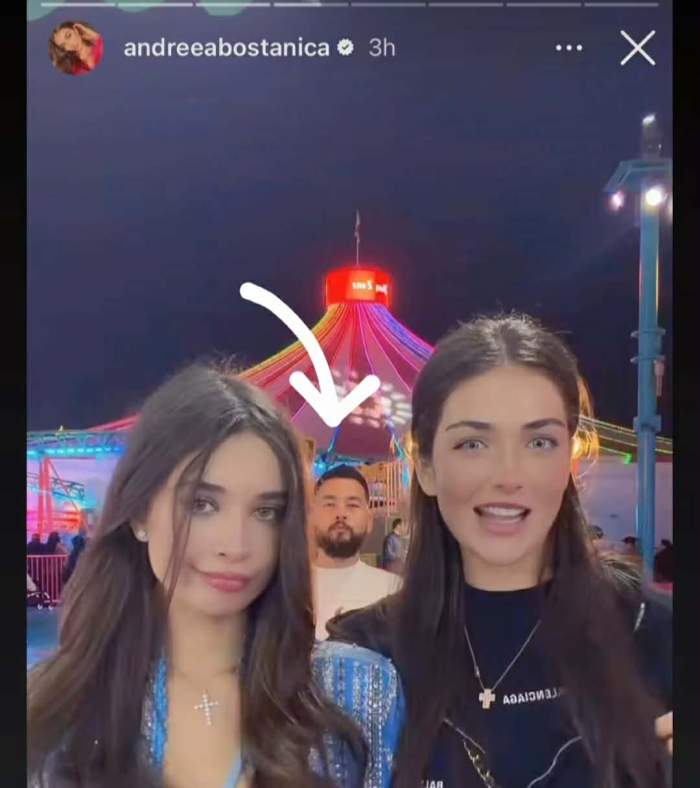The width and height of the screenshot is (700, 788).
Task: Tap the andreeabostanica username
Action: point(226,48)
